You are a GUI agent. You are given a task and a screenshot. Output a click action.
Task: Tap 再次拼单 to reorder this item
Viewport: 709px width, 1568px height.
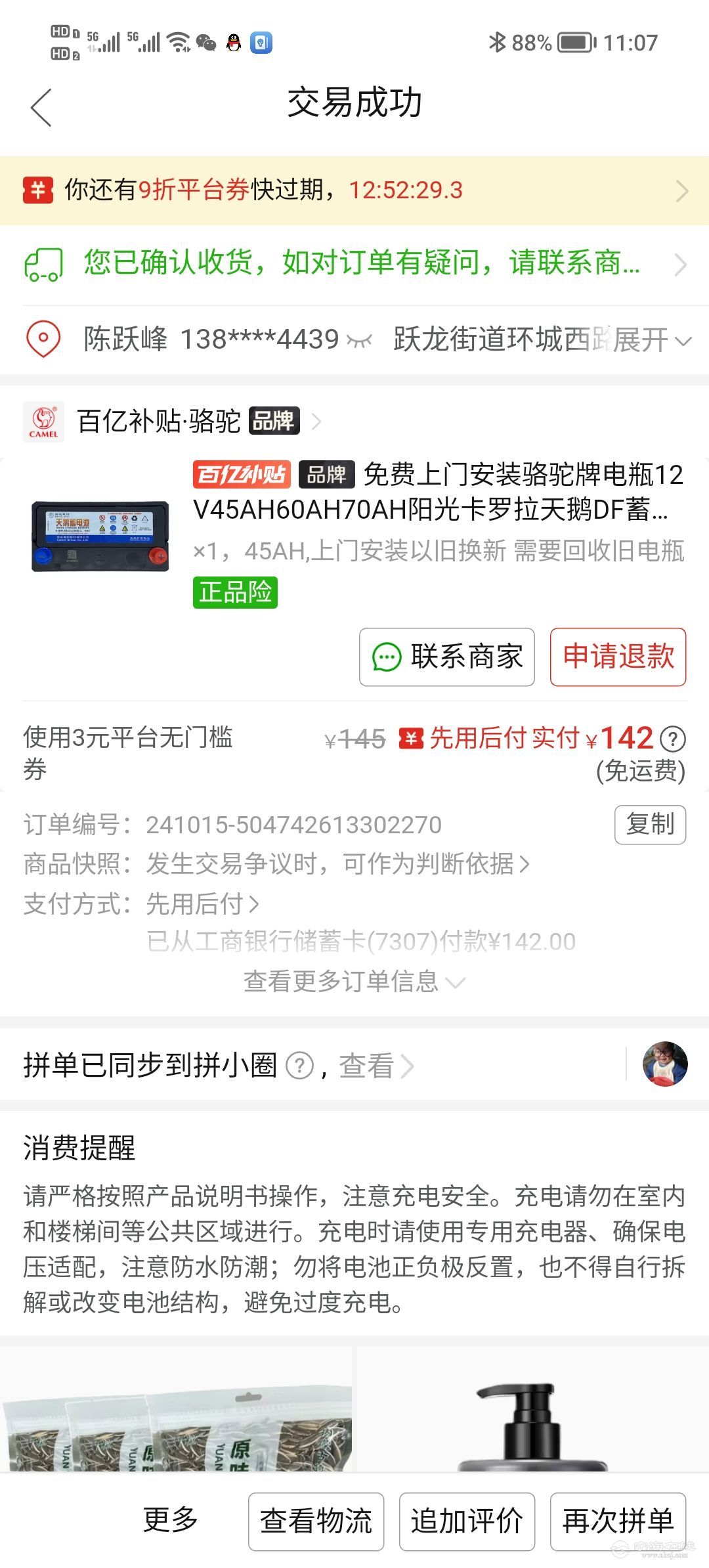point(618,1521)
